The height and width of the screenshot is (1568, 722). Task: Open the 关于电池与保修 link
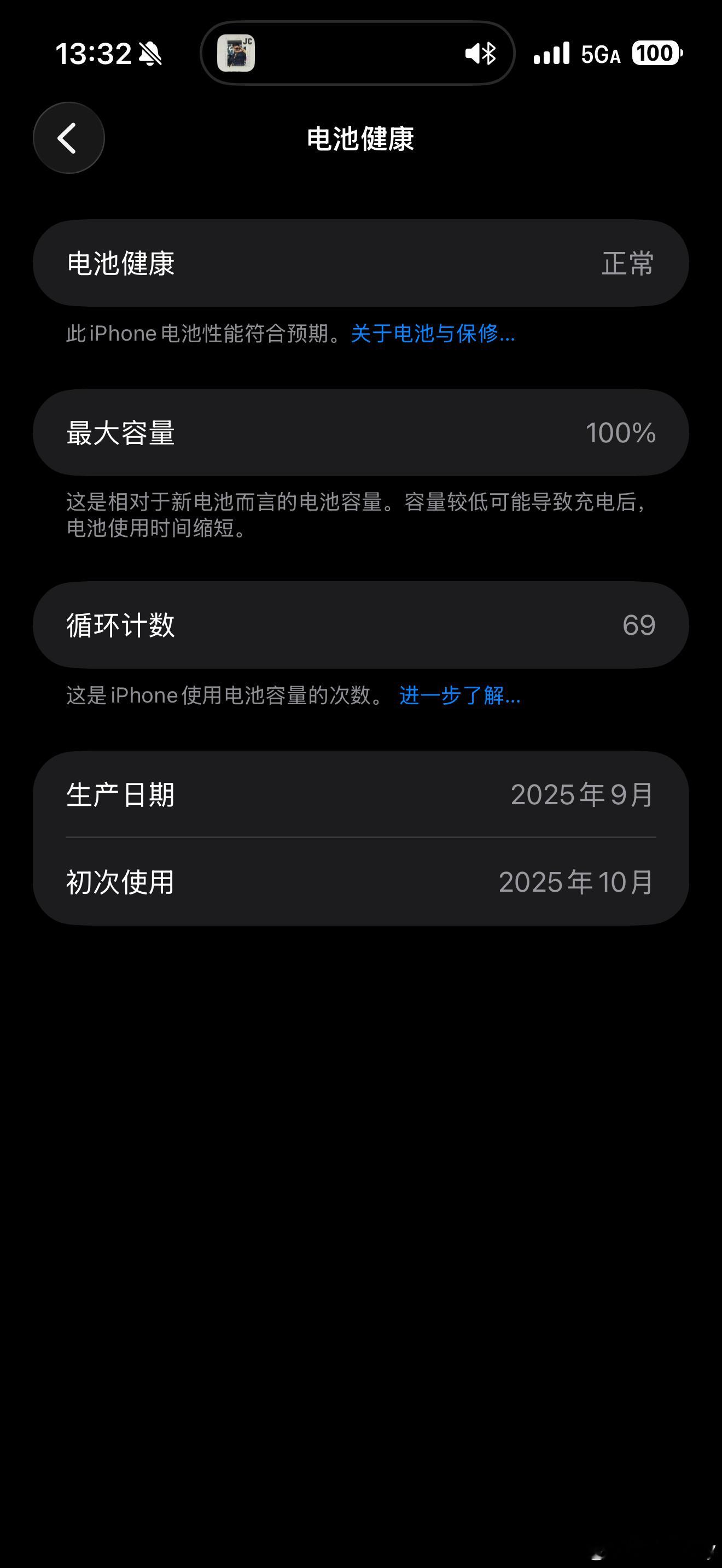coord(432,334)
